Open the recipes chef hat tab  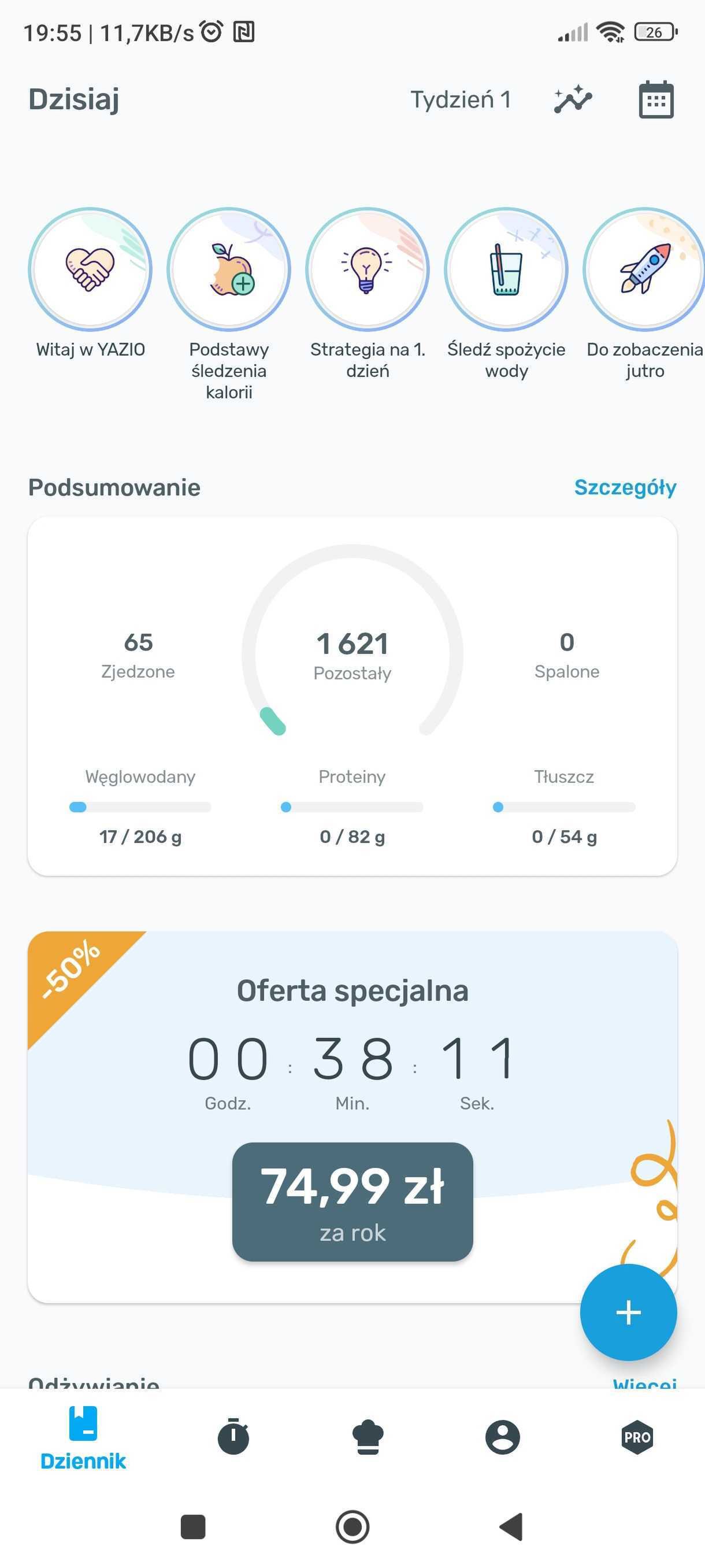coord(368,1438)
